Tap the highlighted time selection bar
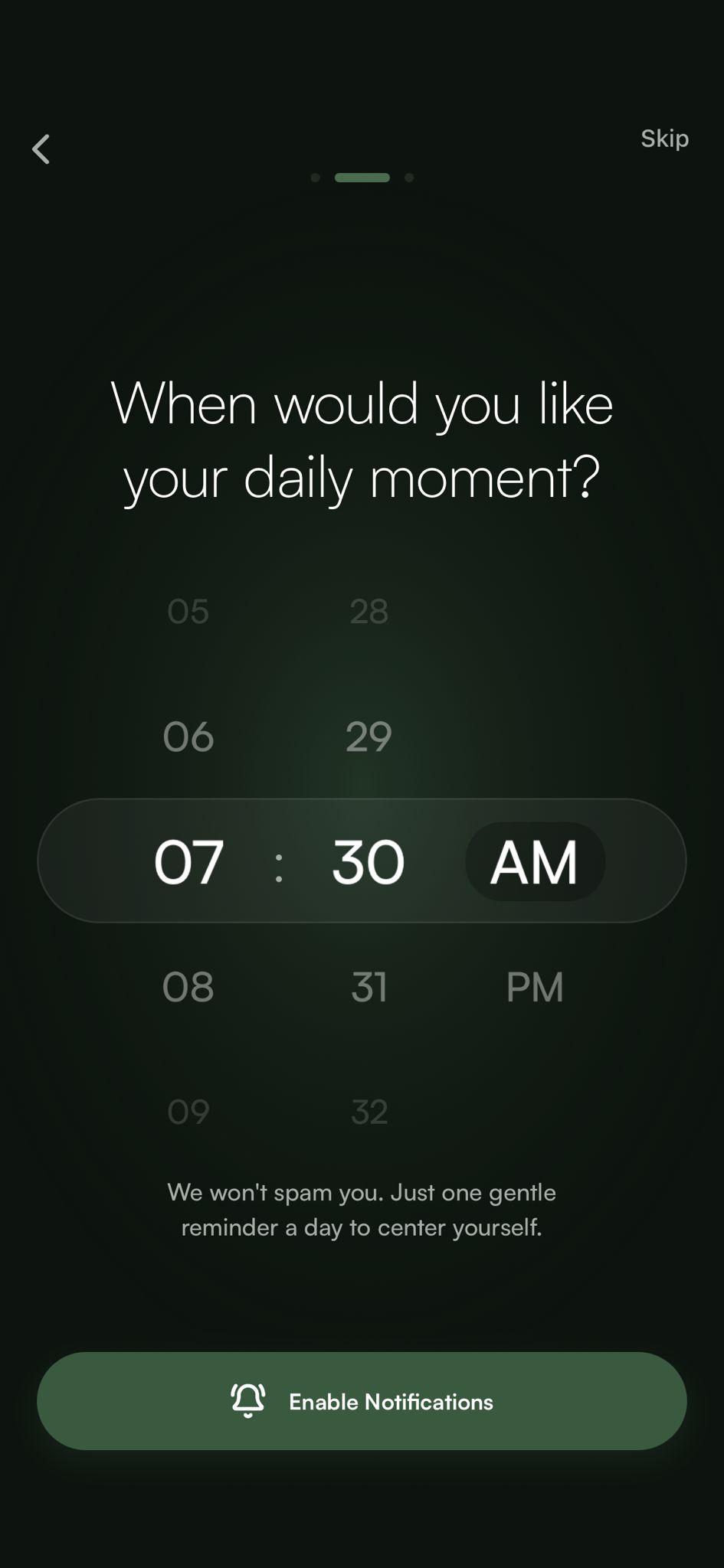724x1568 pixels. click(362, 861)
